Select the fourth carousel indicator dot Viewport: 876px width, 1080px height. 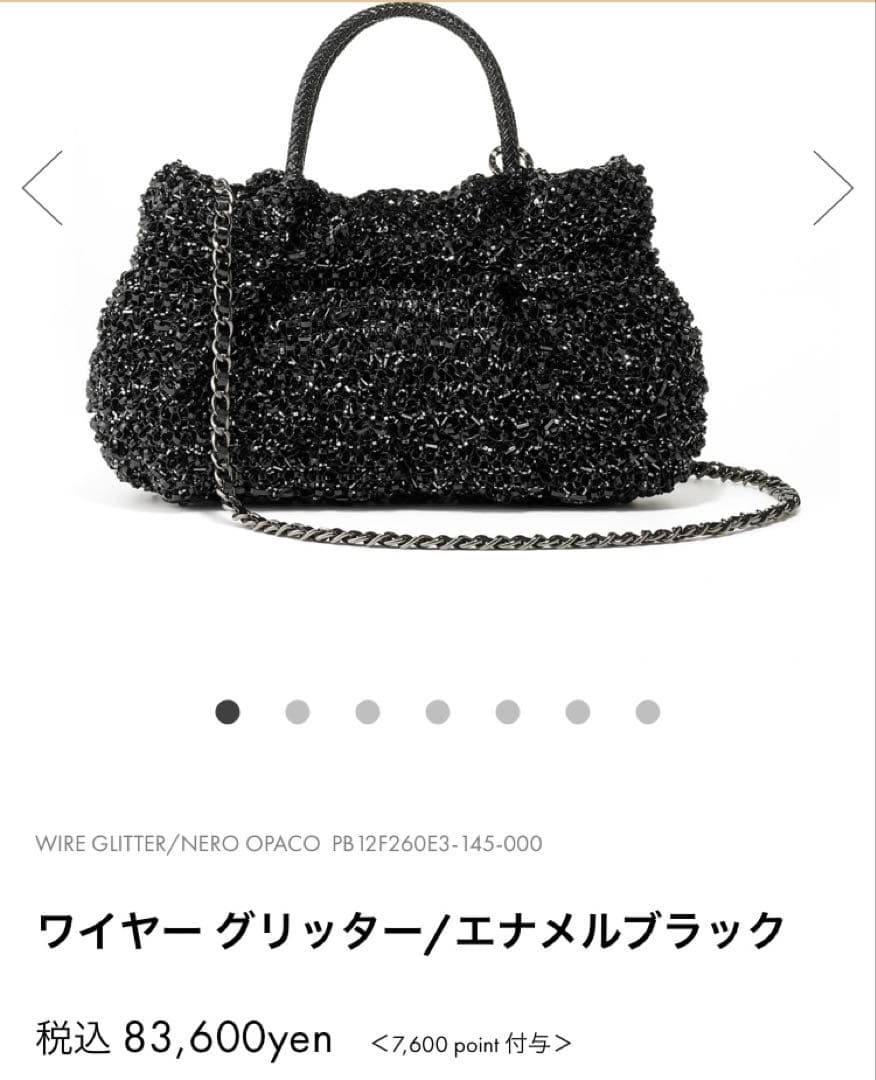[x=437, y=712]
